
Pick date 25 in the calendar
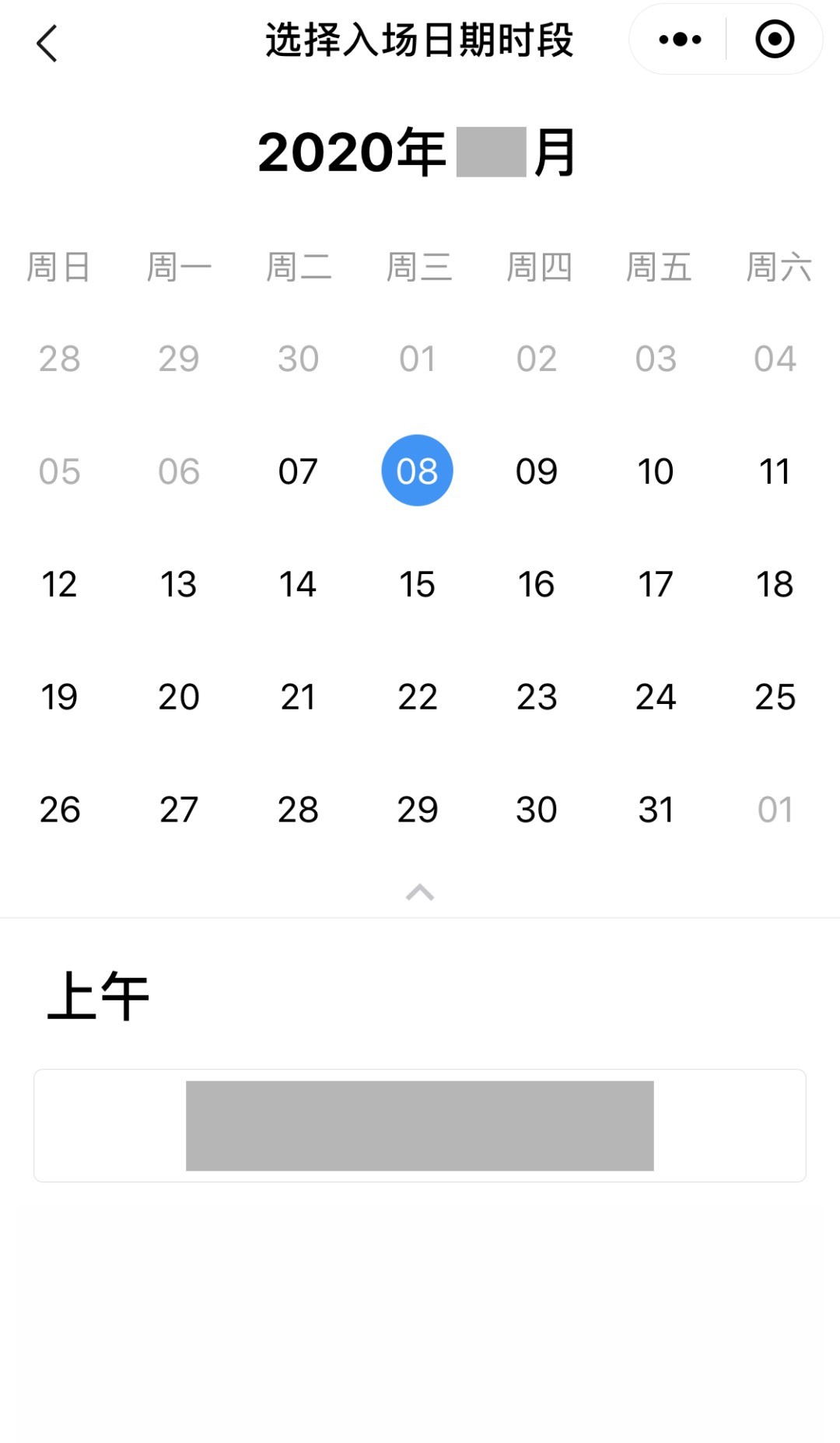[x=775, y=697]
